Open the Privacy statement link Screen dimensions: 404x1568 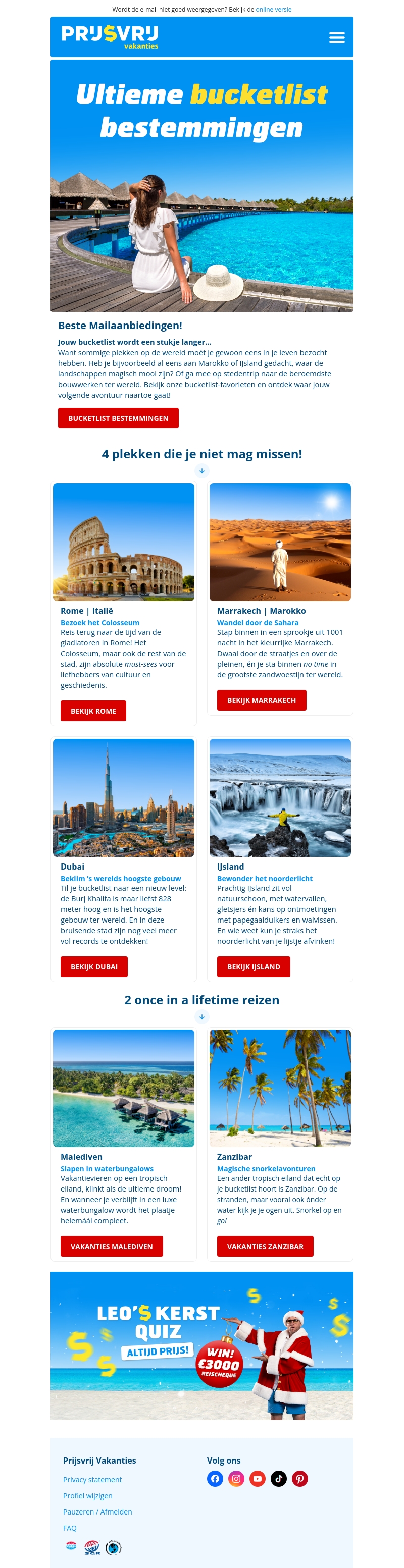92,1479
